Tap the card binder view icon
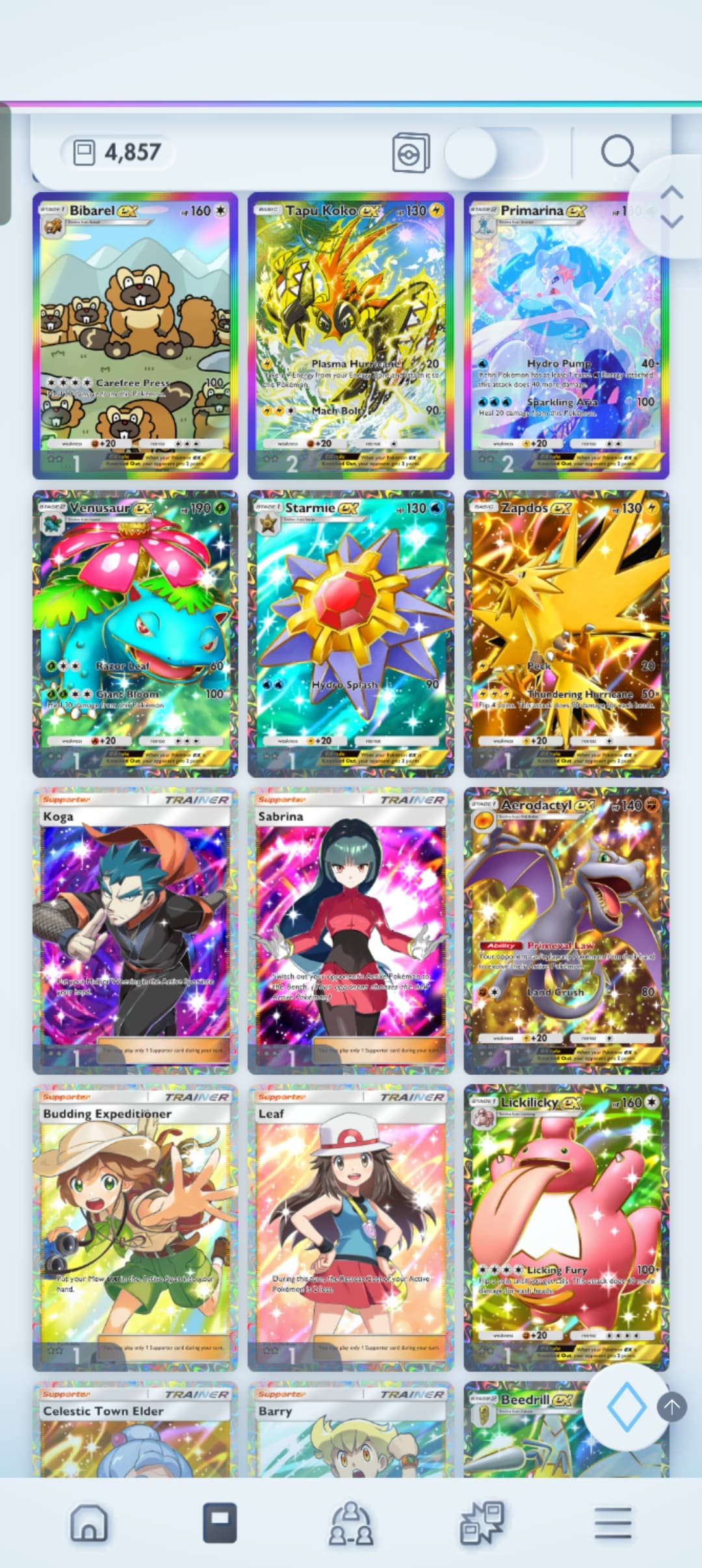The height and width of the screenshot is (1568, 702). click(x=411, y=153)
